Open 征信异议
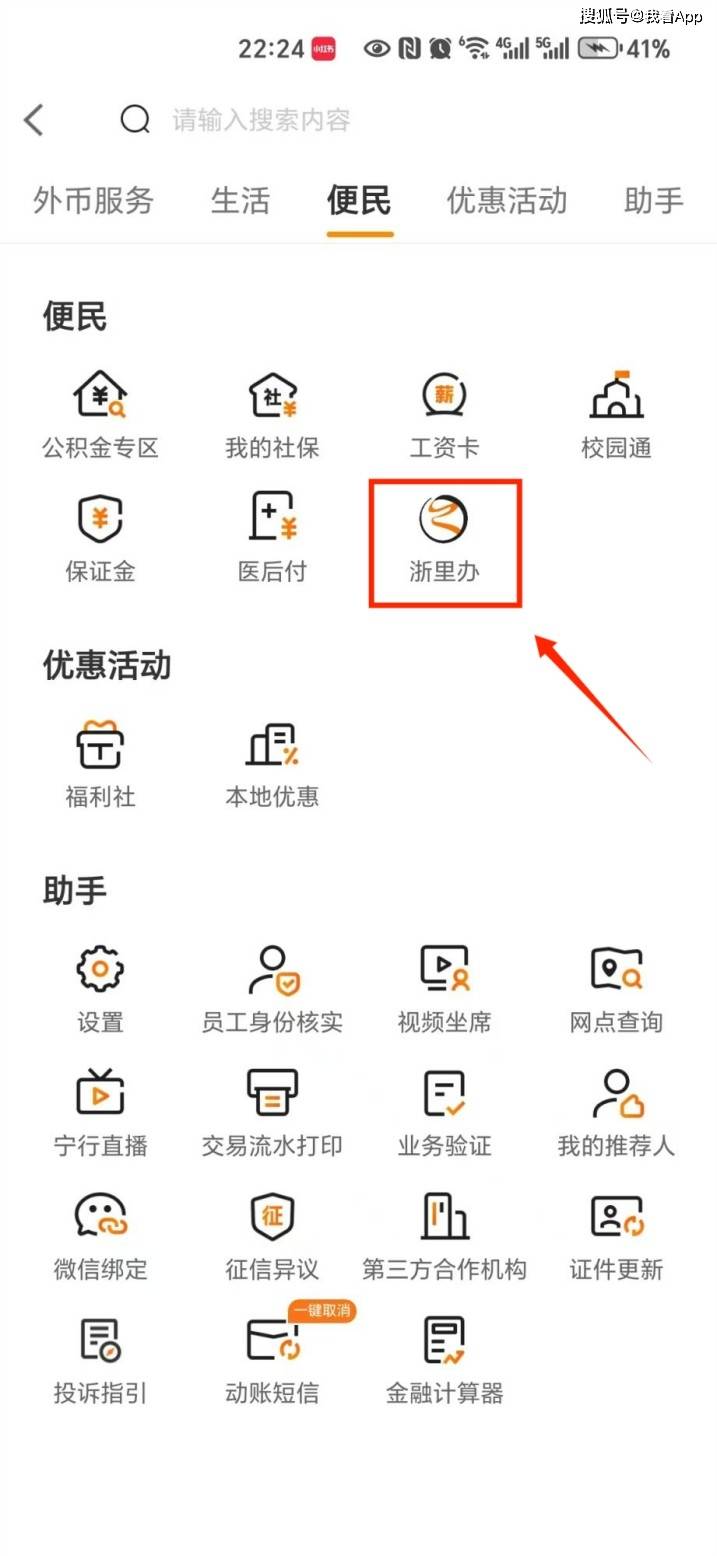717x1556 pixels. pos(272,1236)
